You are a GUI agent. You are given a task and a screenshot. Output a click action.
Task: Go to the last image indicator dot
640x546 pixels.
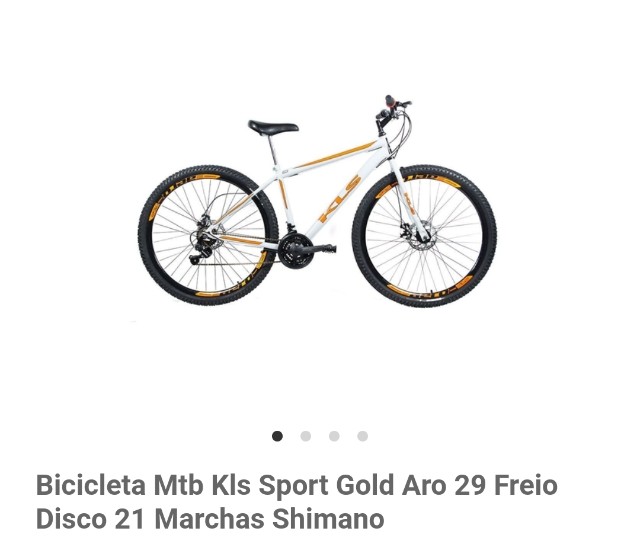tap(362, 436)
